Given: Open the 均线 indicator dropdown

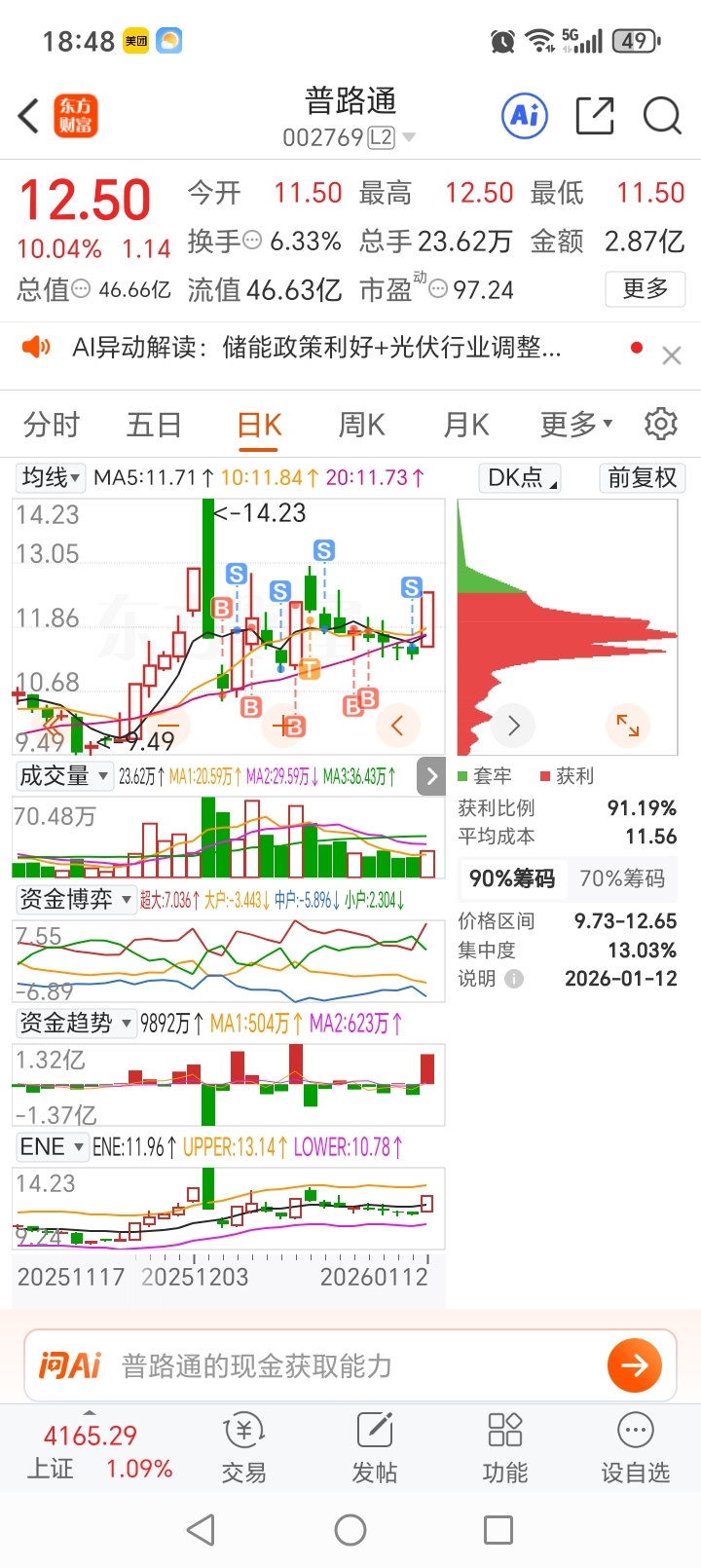Looking at the screenshot, I should click(52, 477).
